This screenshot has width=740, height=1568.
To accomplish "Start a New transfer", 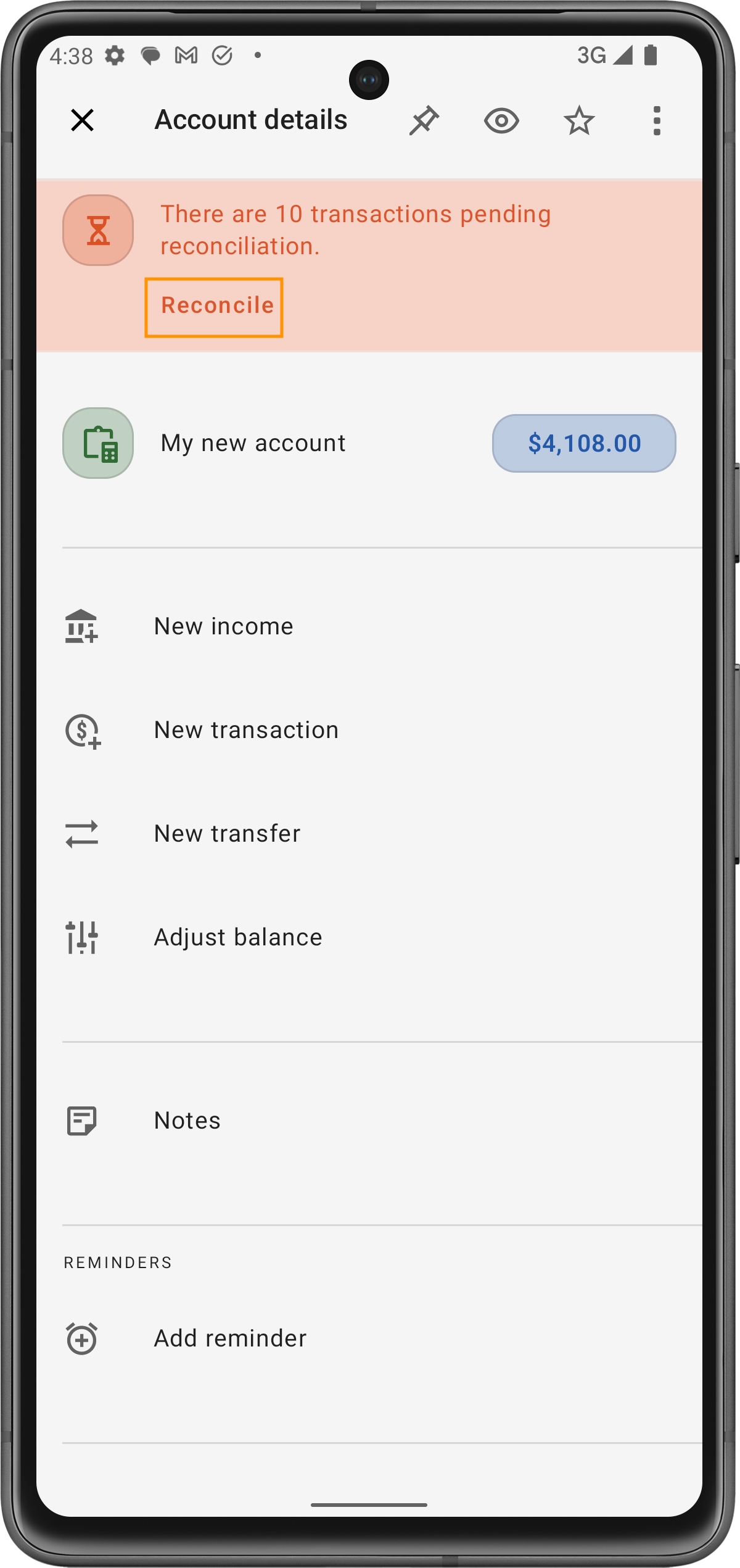I will [227, 834].
